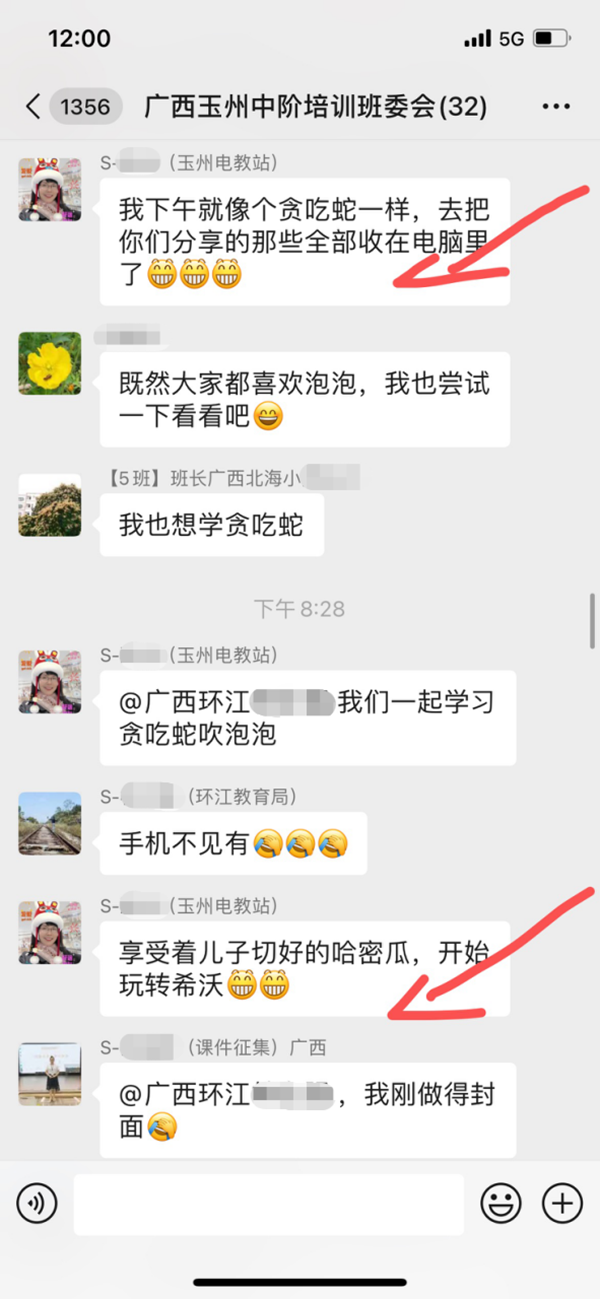
Task: View the yellow flower avatar's profile
Action: point(50,363)
